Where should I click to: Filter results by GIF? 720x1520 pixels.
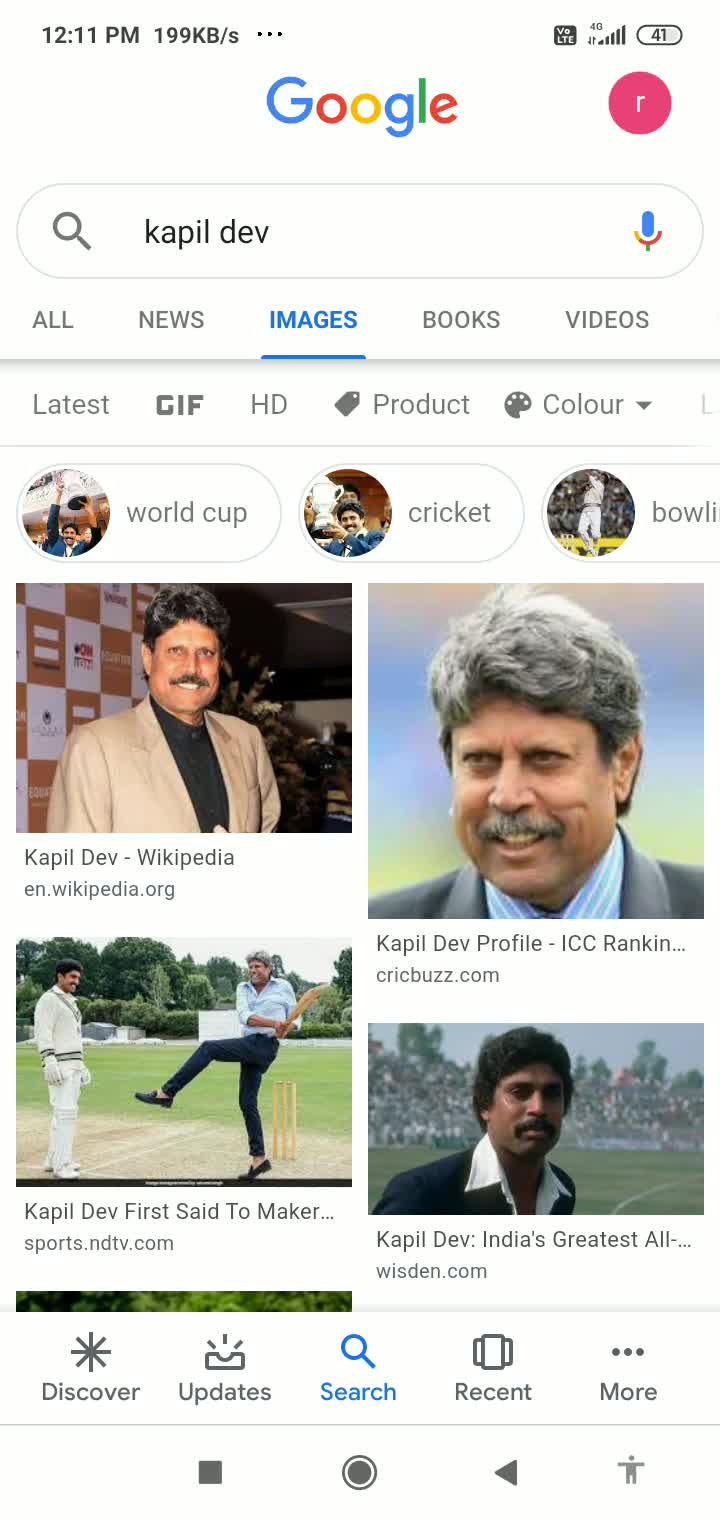pos(180,405)
